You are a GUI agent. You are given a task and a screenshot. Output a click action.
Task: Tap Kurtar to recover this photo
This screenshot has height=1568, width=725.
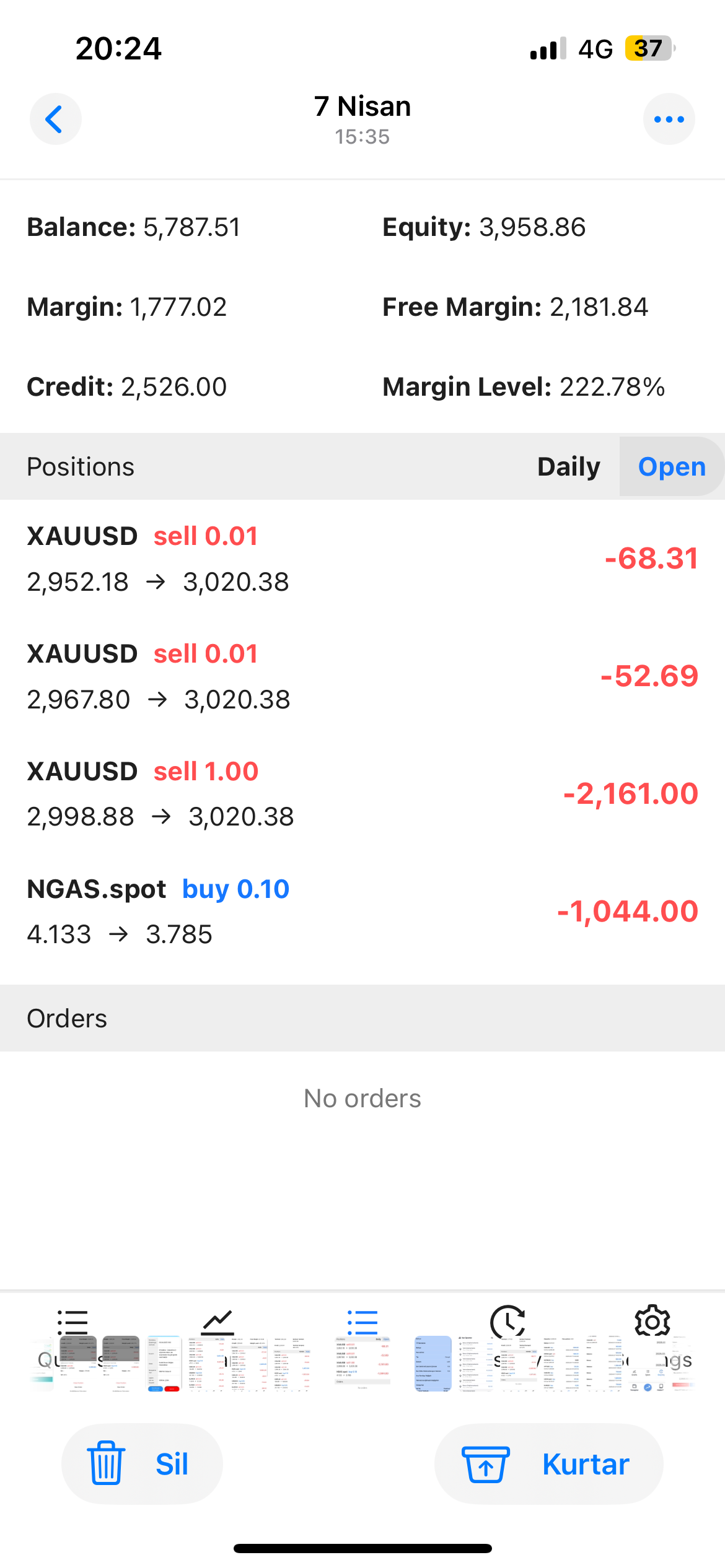(x=548, y=1464)
